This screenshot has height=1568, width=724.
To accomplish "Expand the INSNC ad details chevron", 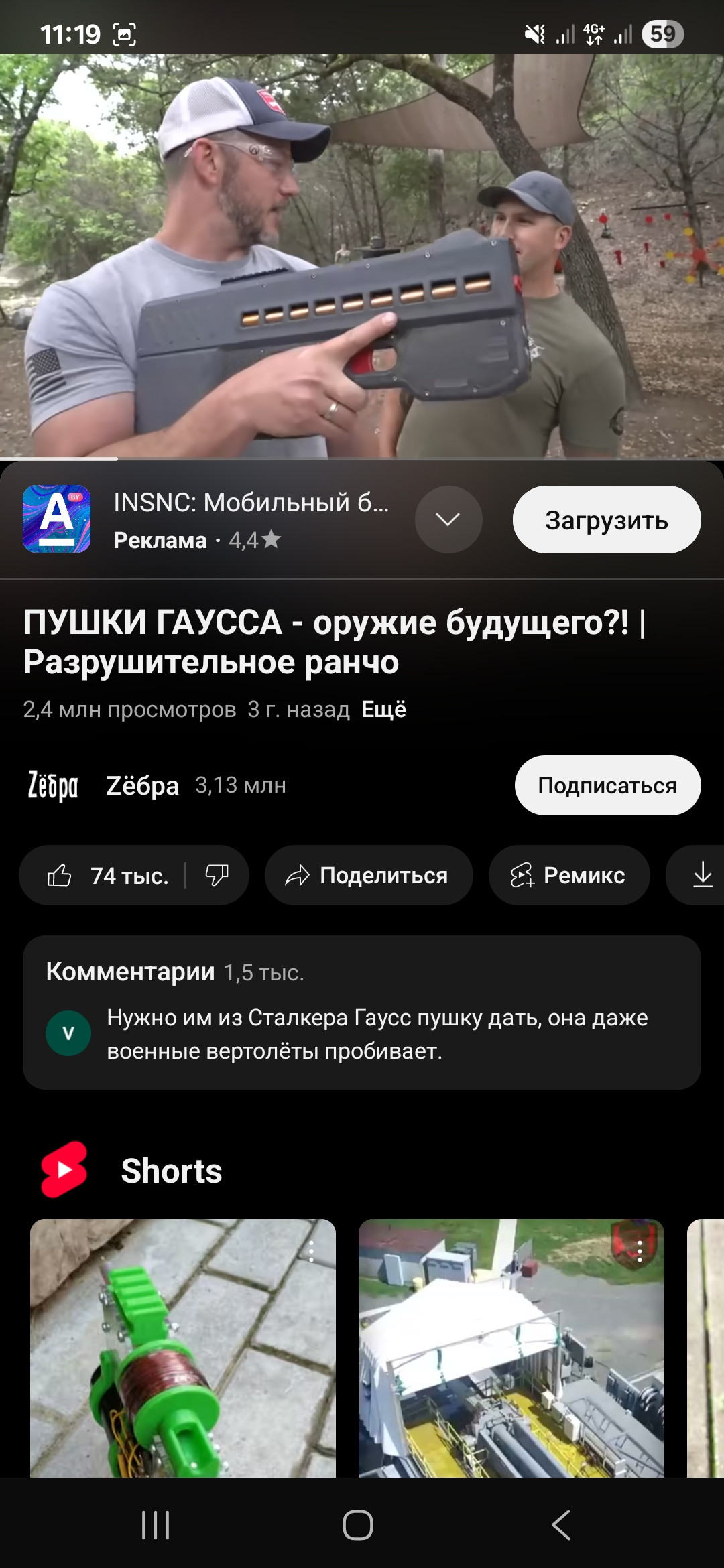I will tap(448, 519).
